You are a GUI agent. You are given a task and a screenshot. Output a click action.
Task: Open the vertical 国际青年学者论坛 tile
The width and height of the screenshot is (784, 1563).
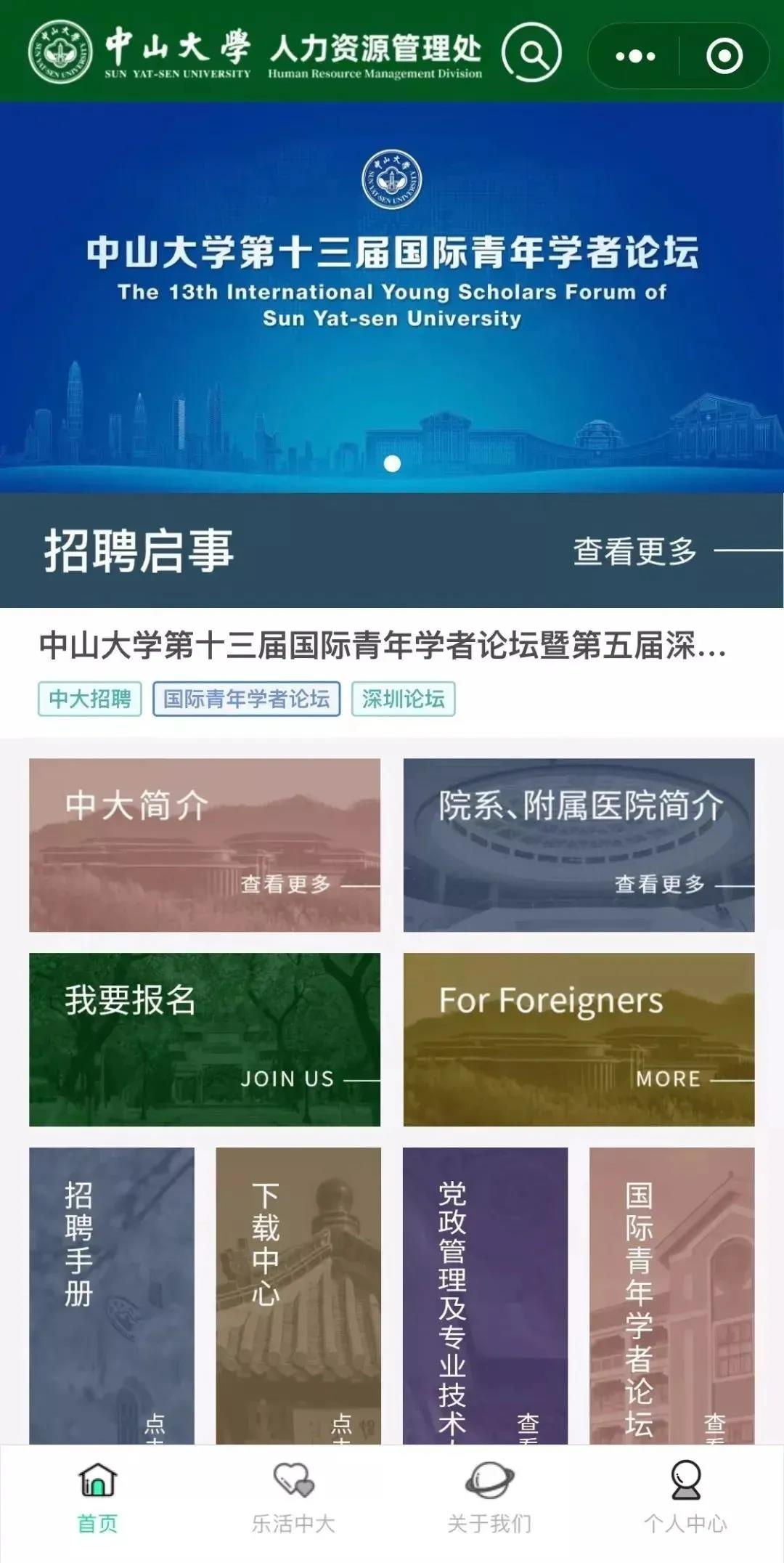tap(671, 1294)
